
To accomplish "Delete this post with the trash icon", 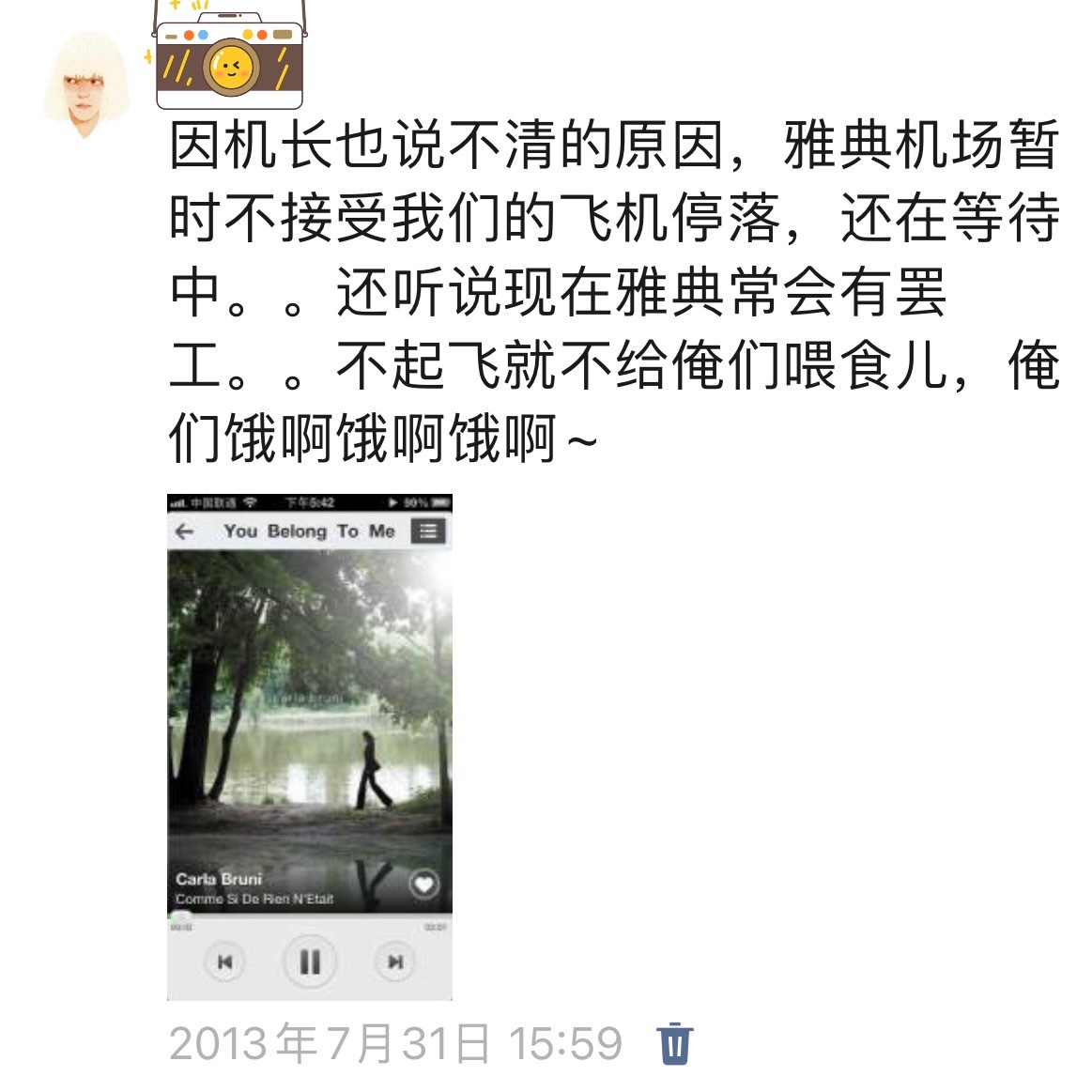I will point(674,1043).
